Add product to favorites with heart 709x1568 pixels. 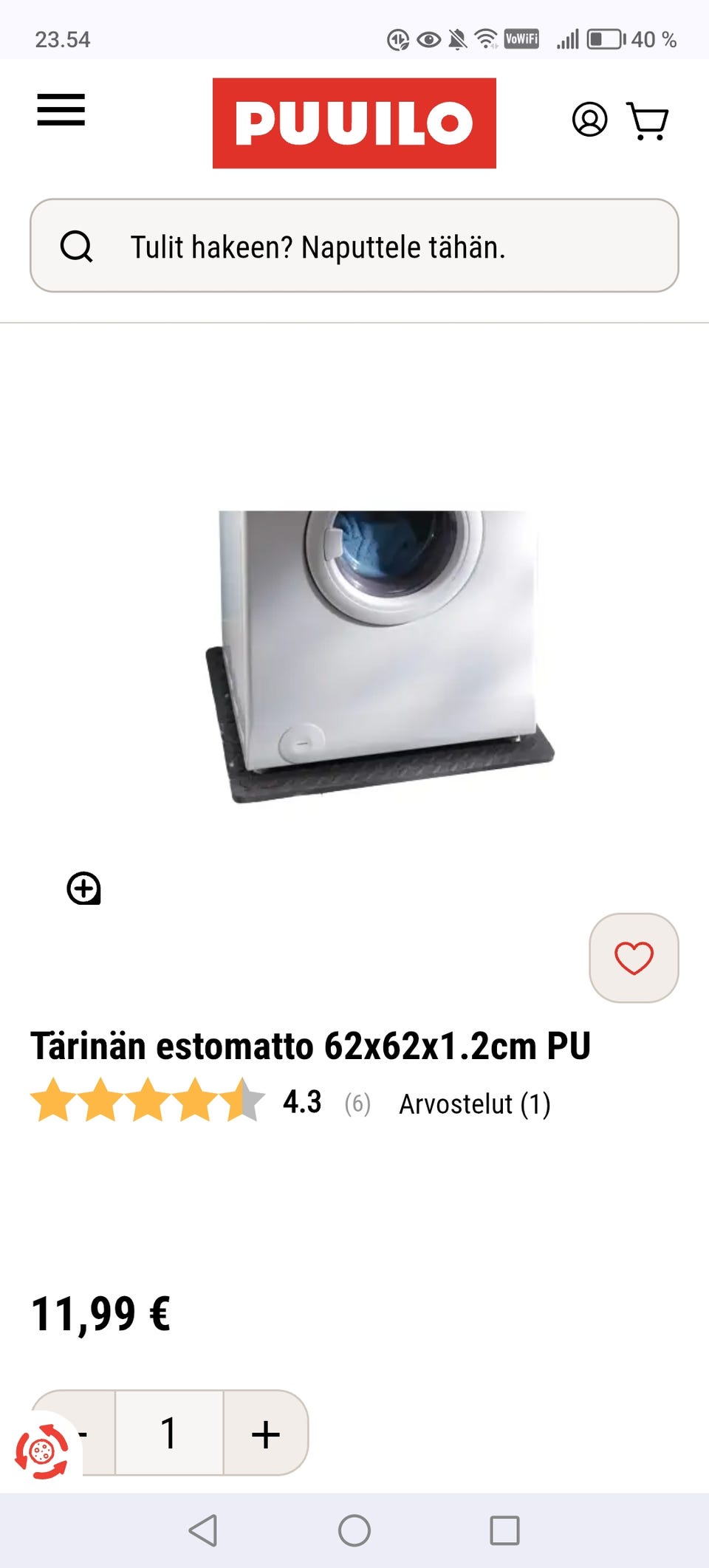(x=634, y=958)
